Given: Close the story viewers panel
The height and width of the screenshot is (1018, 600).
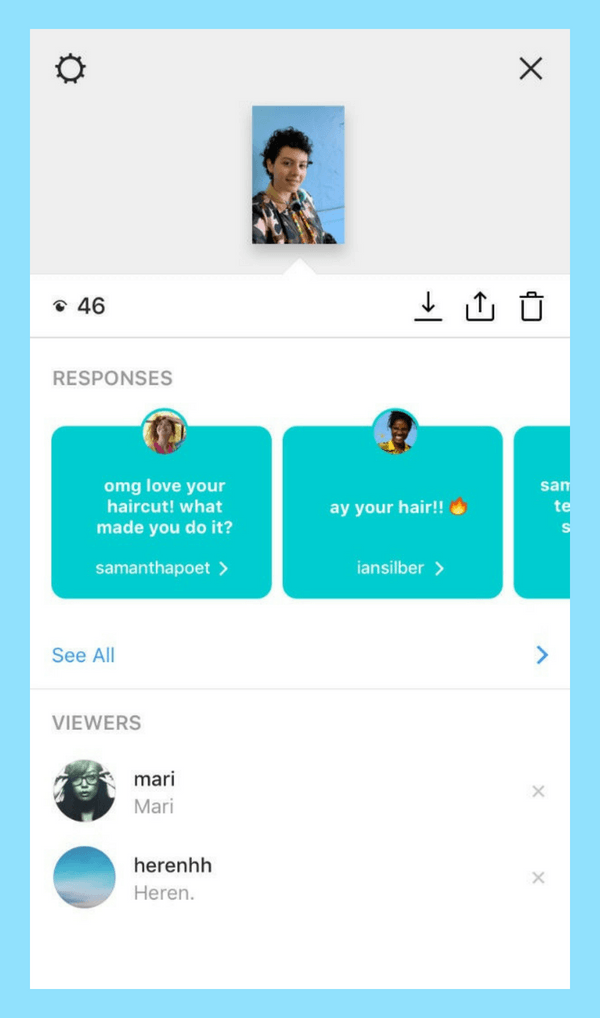Looking at the screenshot, I should click(530, 68).
